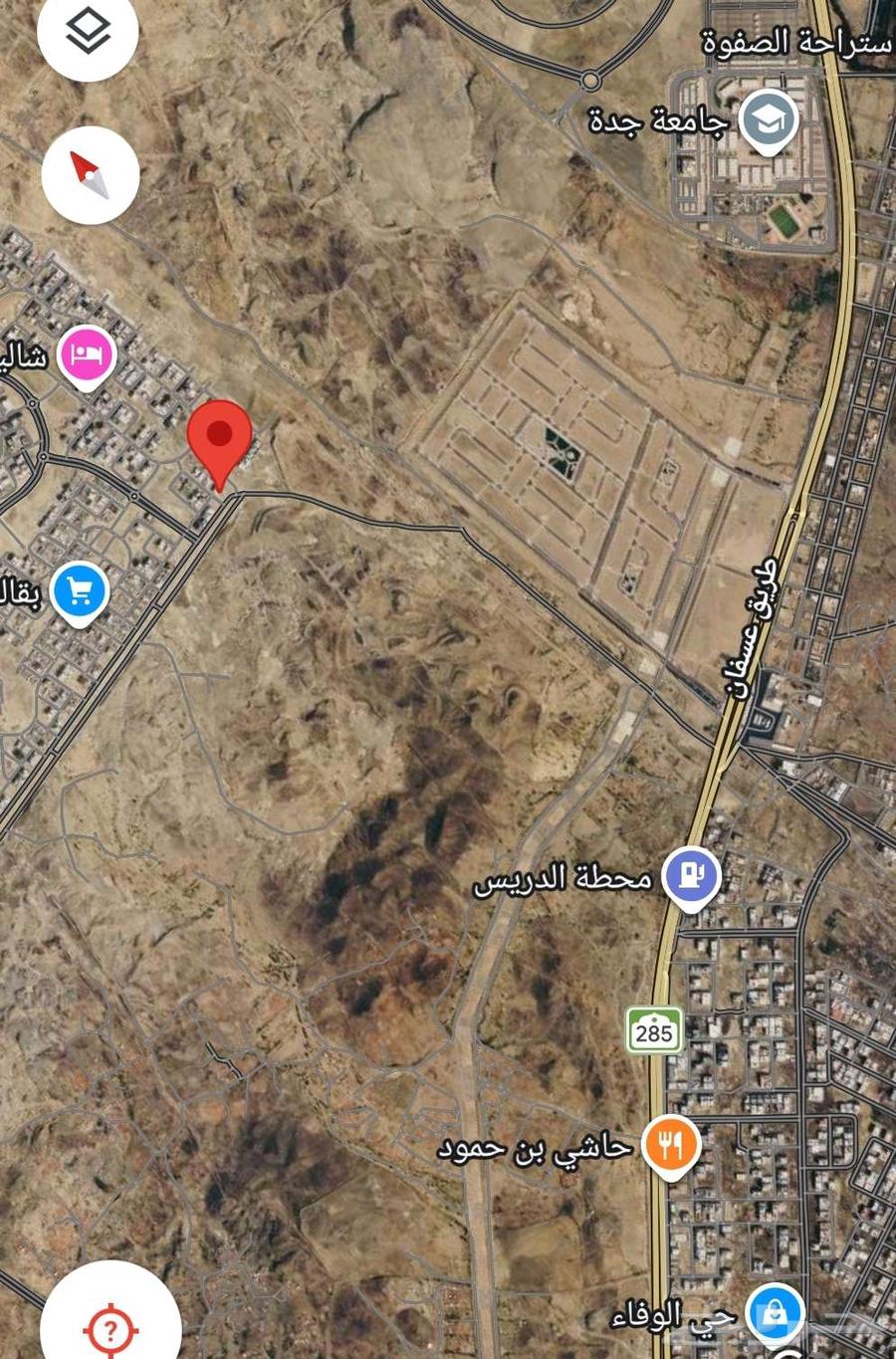The image size is (896, 1359).
Task: Tap the compass to reset orientation
Action: pyautogui.click(x=90, y=174)
